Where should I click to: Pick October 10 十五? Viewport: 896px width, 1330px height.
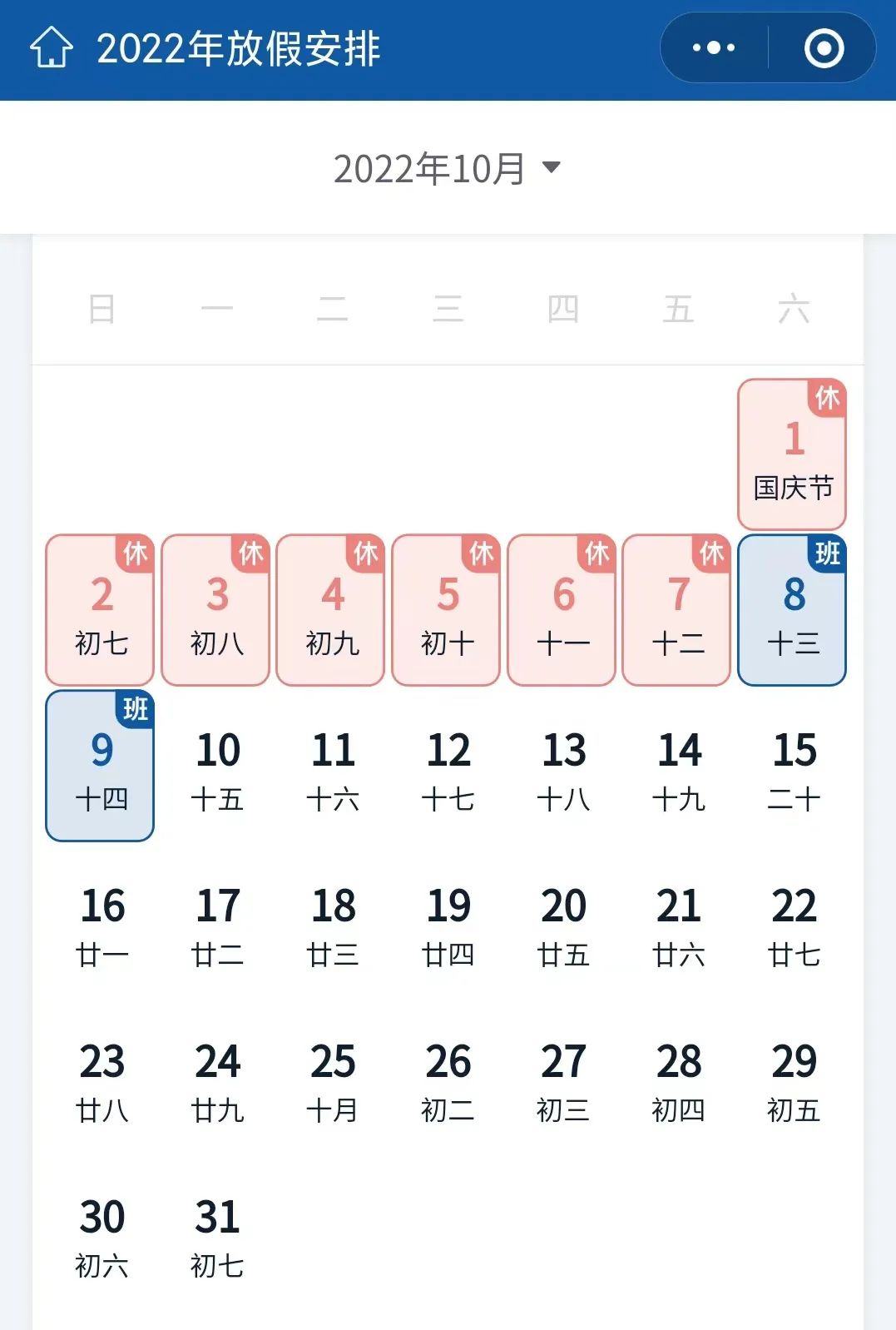tap(217, 770)
